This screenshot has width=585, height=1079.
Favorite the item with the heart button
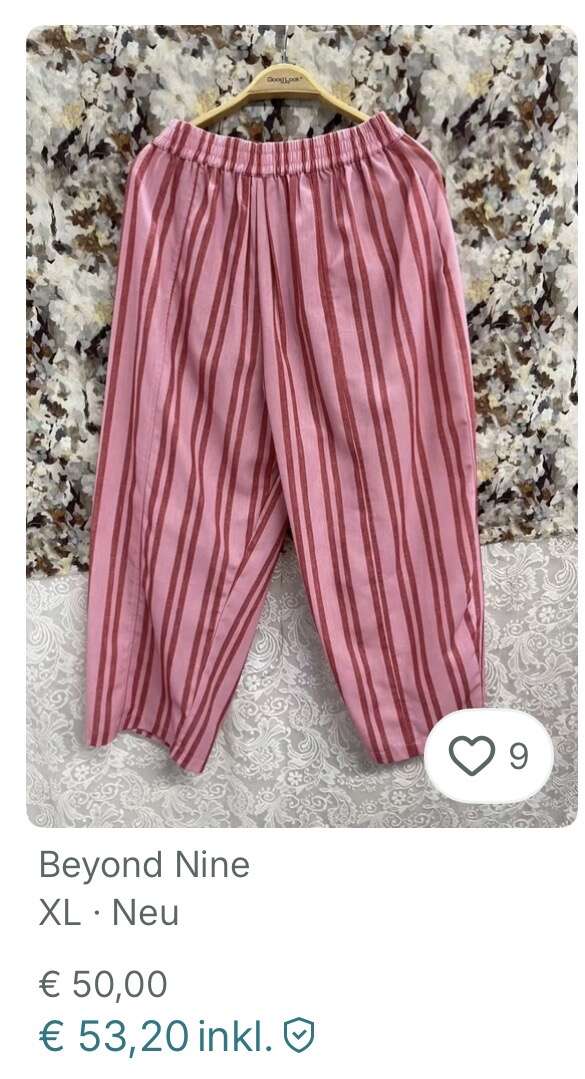[489, 756]
